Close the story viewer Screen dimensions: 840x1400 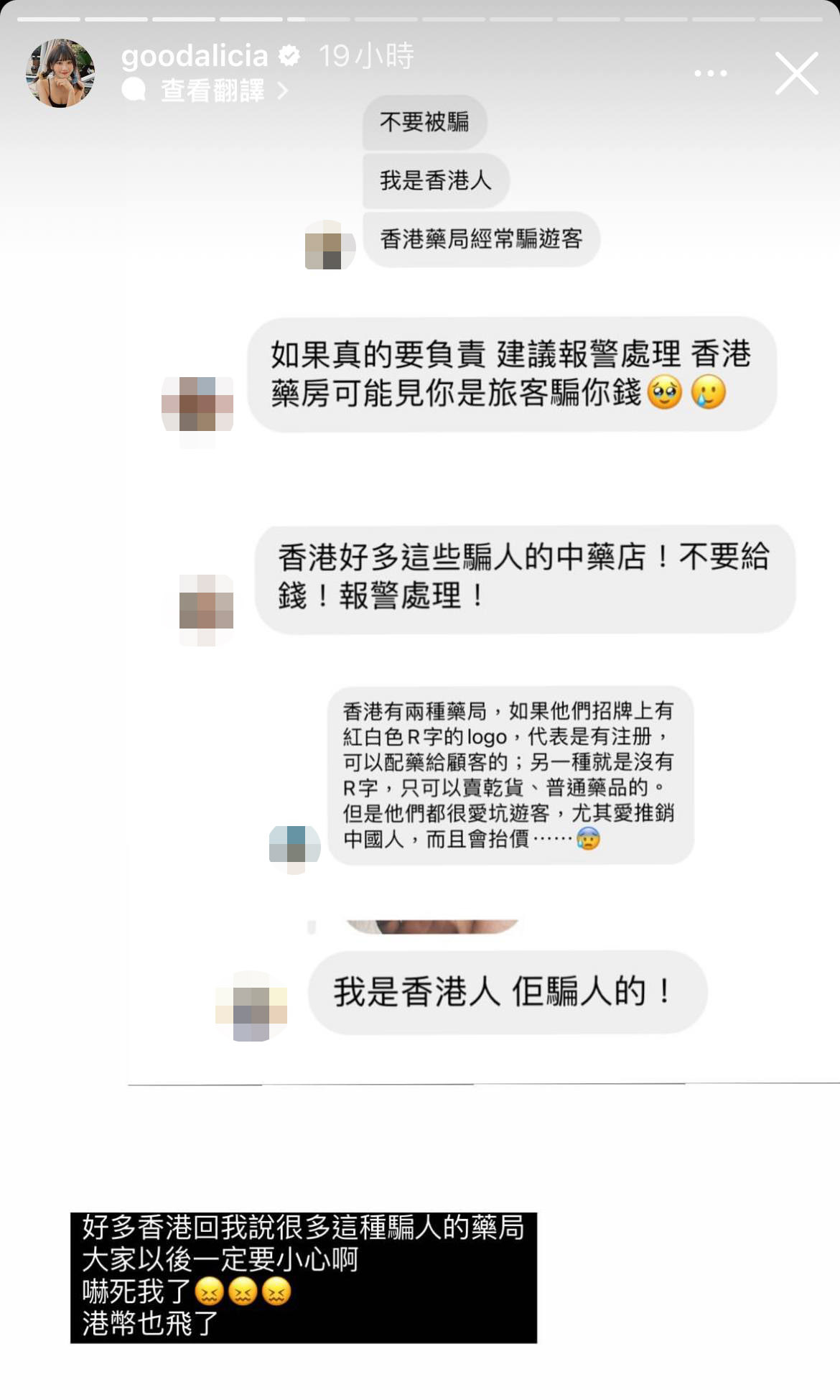(796, 73)
